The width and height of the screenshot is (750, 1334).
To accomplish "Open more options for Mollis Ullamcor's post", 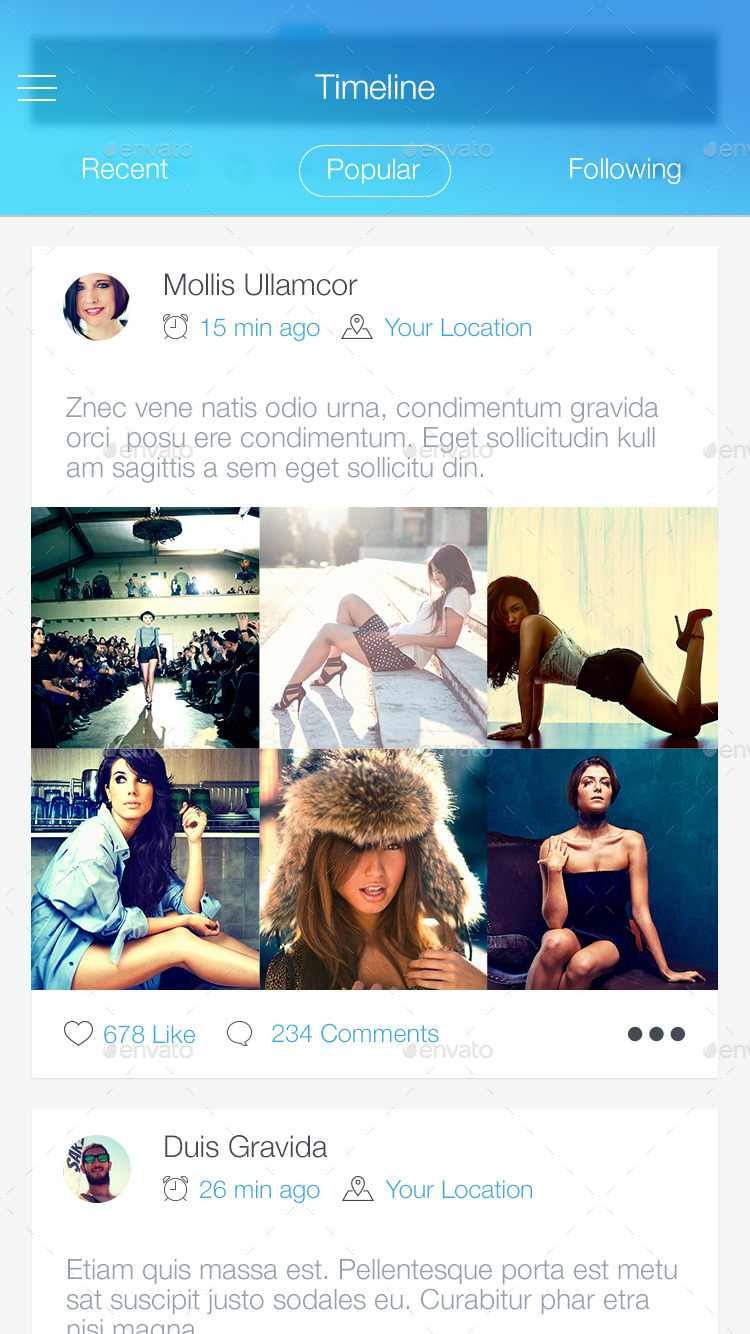I will pos(656,1034).
